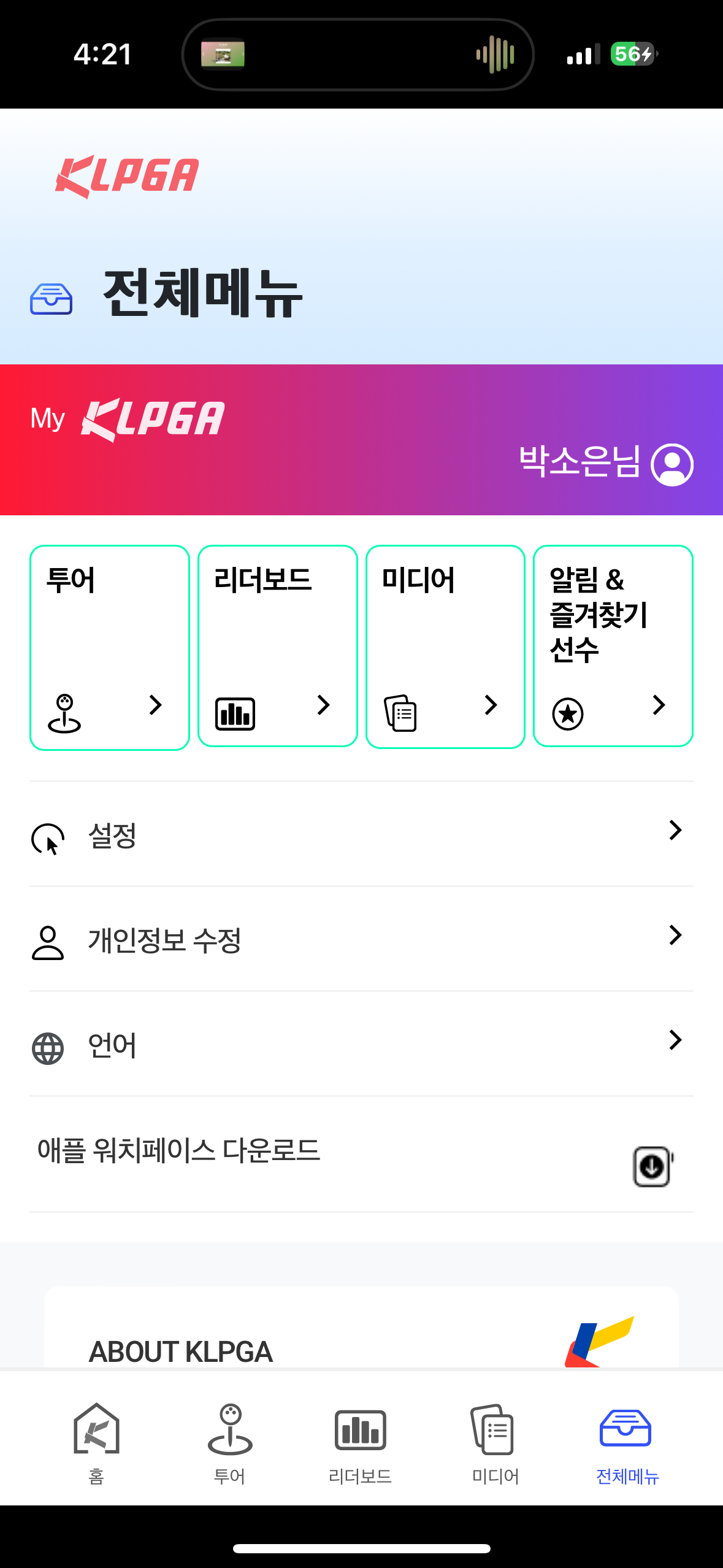The image size is (723, 1568).
Task: Open the 박소은님 profile icon
Action: pos(672,464)
